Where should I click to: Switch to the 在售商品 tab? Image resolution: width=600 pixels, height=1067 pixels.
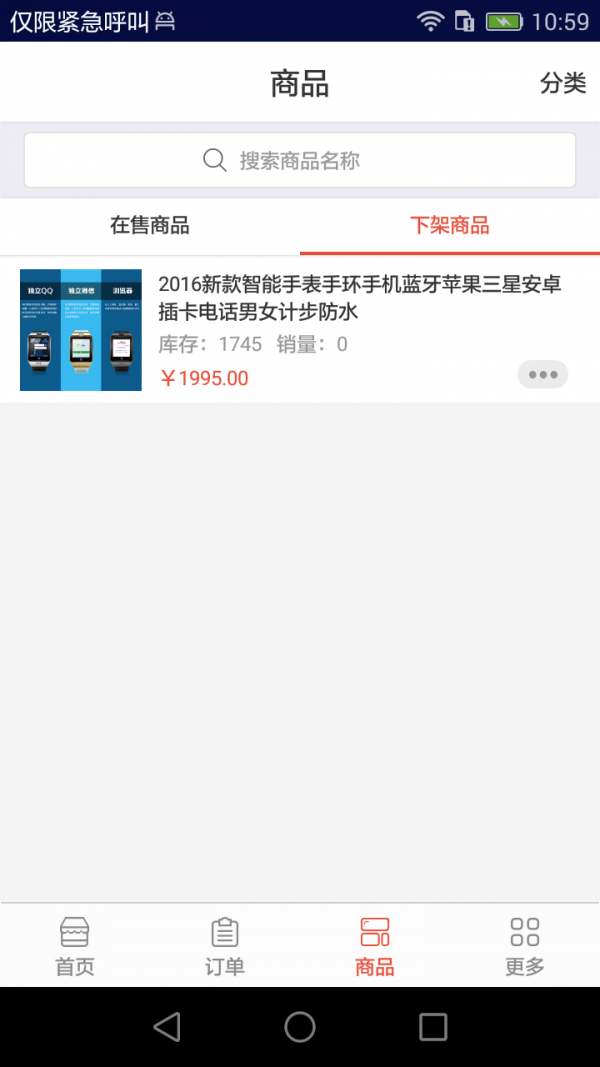point(150,225)
